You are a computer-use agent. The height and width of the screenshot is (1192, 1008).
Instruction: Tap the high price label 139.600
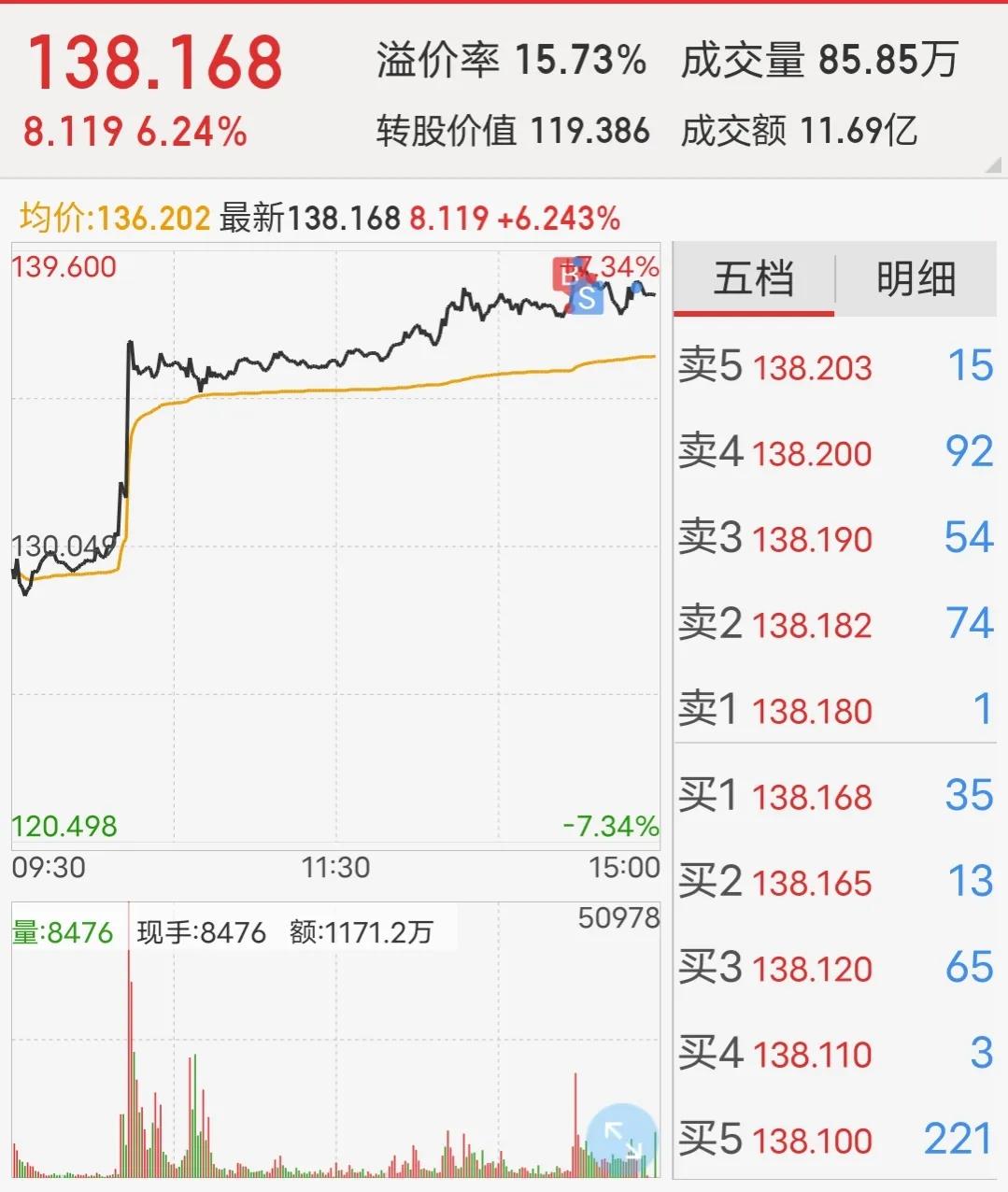[x=64, y=267]
